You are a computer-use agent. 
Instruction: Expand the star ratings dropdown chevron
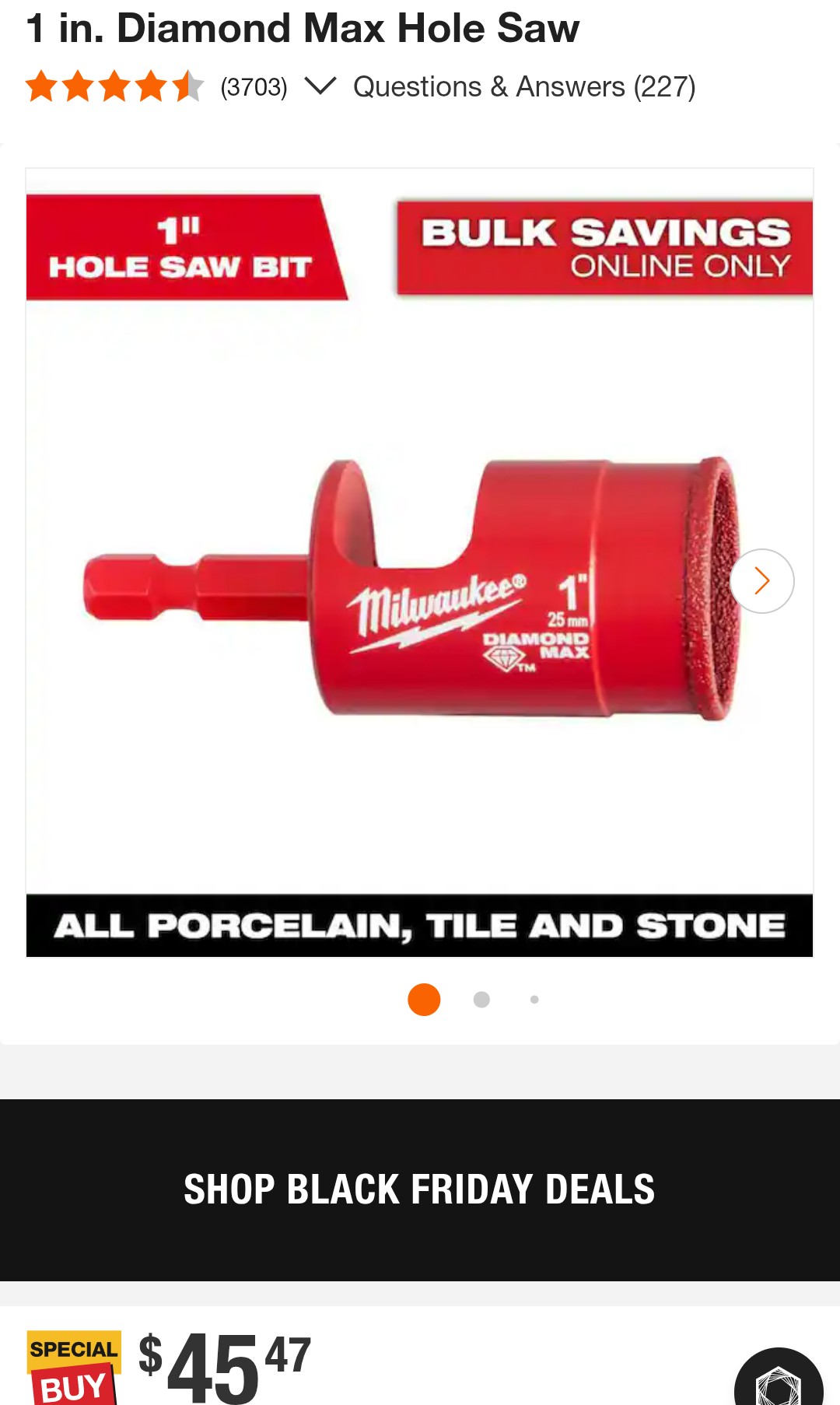(x=320, y=86)
